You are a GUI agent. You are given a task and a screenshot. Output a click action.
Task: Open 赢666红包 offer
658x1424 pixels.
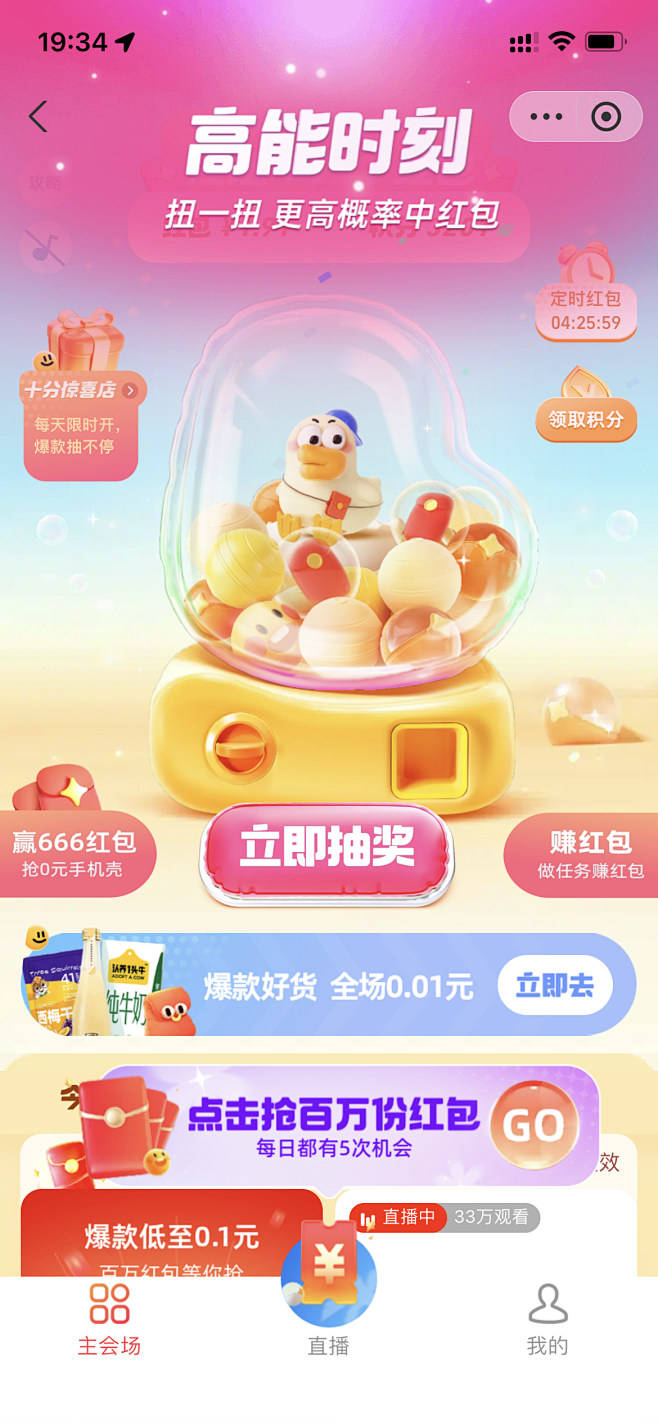point(74,853)
